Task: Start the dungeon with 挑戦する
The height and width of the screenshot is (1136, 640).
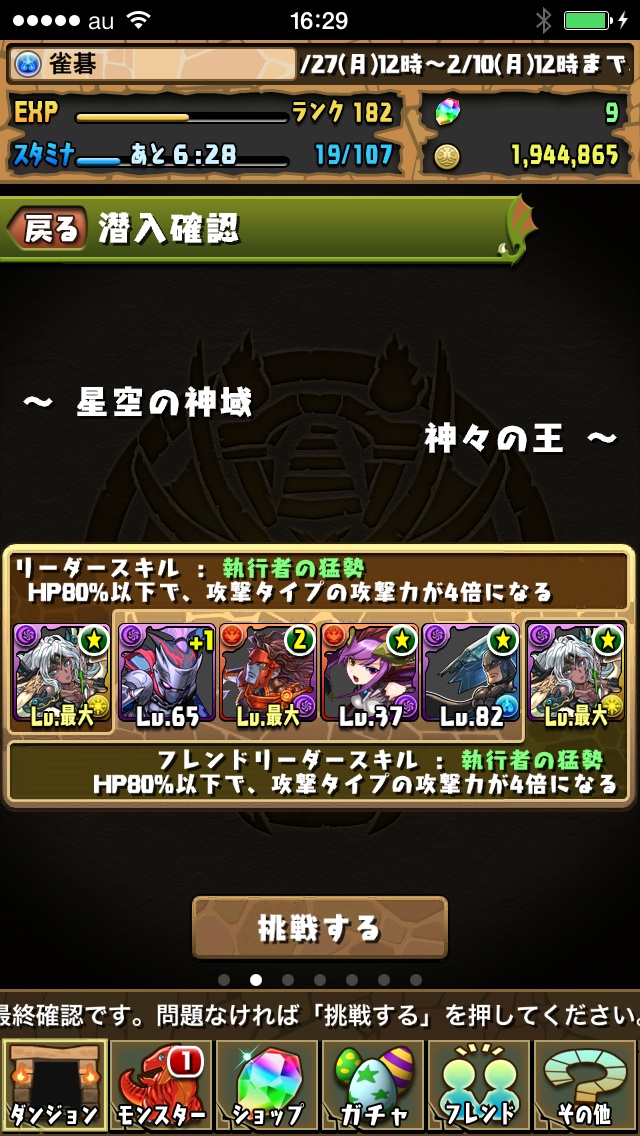Action: tap(320, 928)
